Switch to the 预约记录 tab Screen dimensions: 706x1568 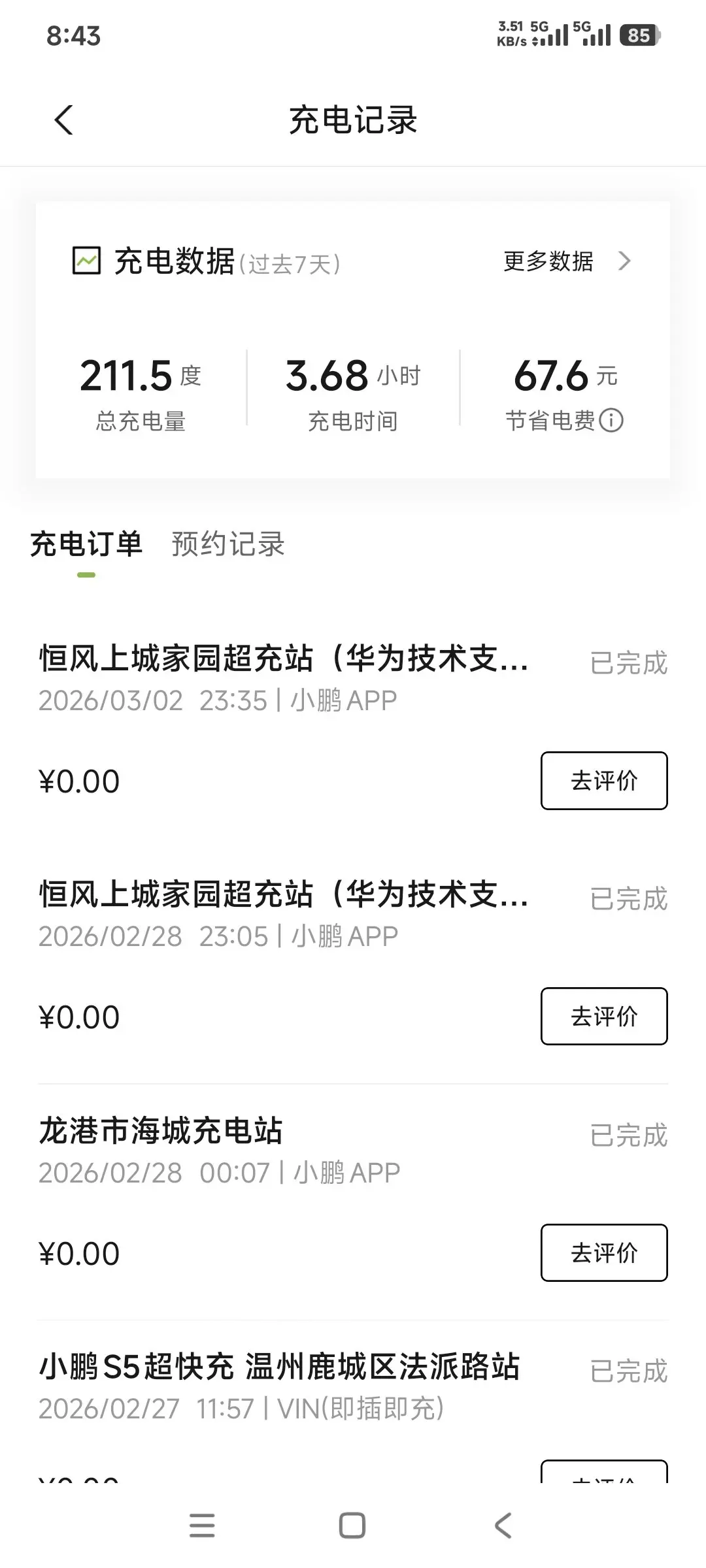tap(227, 544)
